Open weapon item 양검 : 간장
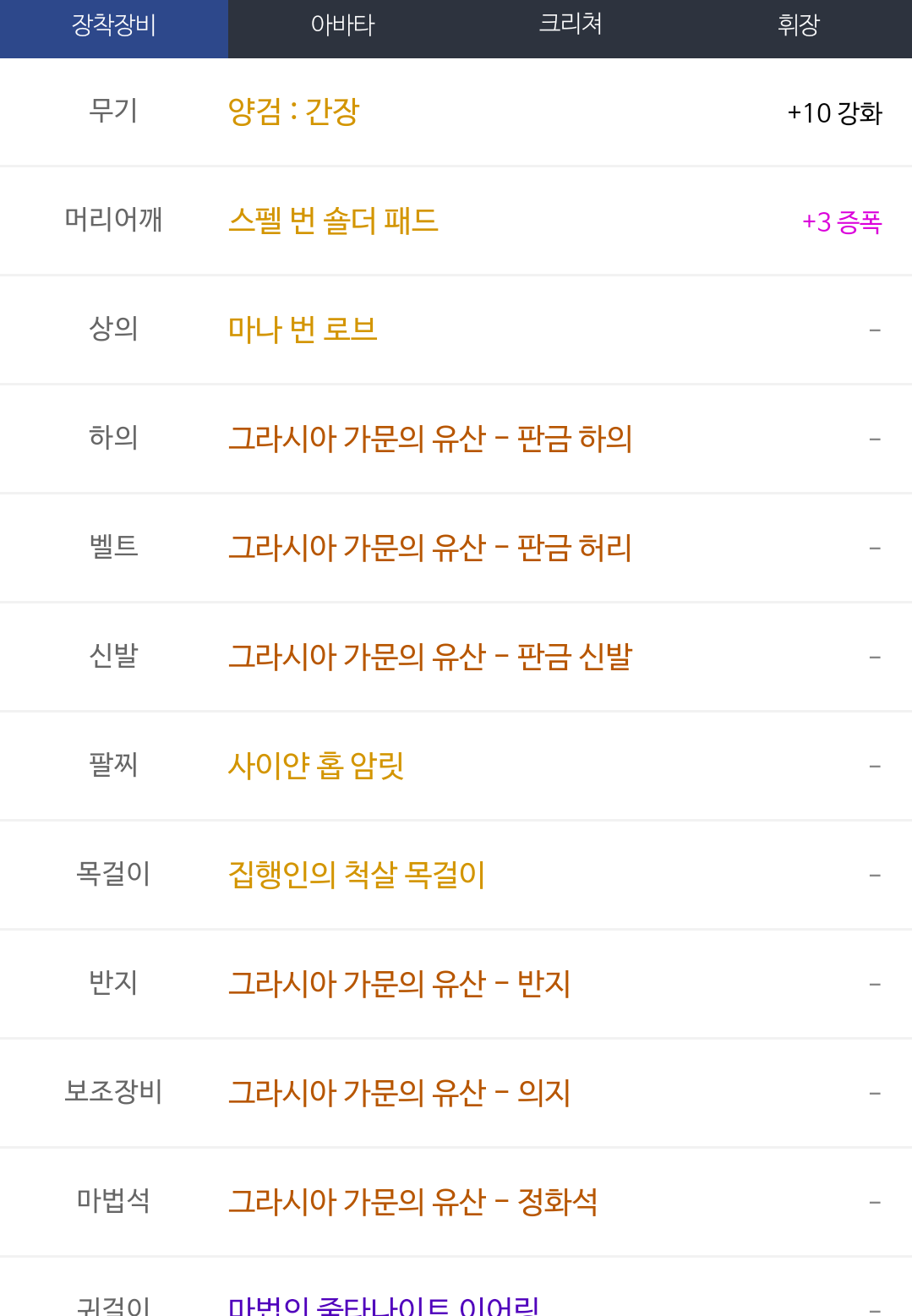The image size is (912, 1316). coord(294,112)
